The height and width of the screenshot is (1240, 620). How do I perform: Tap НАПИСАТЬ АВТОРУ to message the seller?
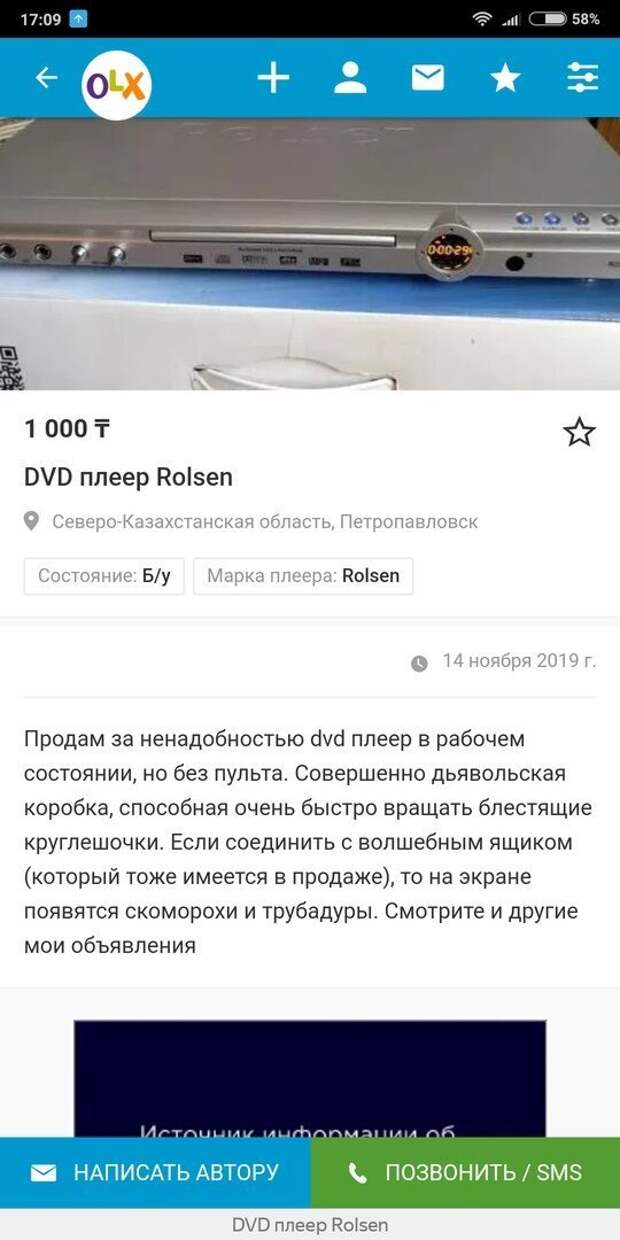coord(155,1172)
